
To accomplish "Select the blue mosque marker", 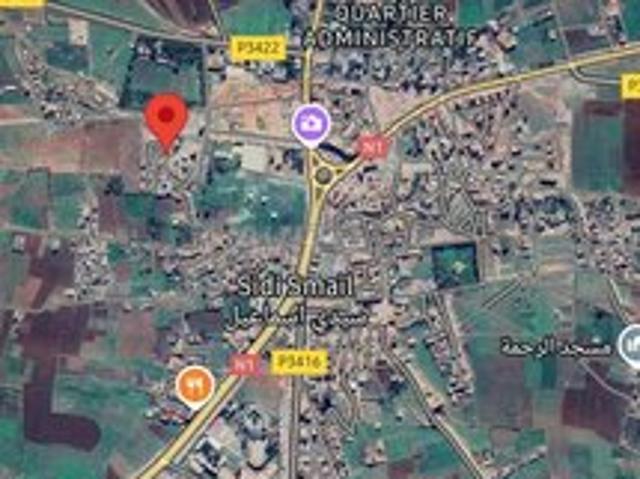I will click(631, 345).
